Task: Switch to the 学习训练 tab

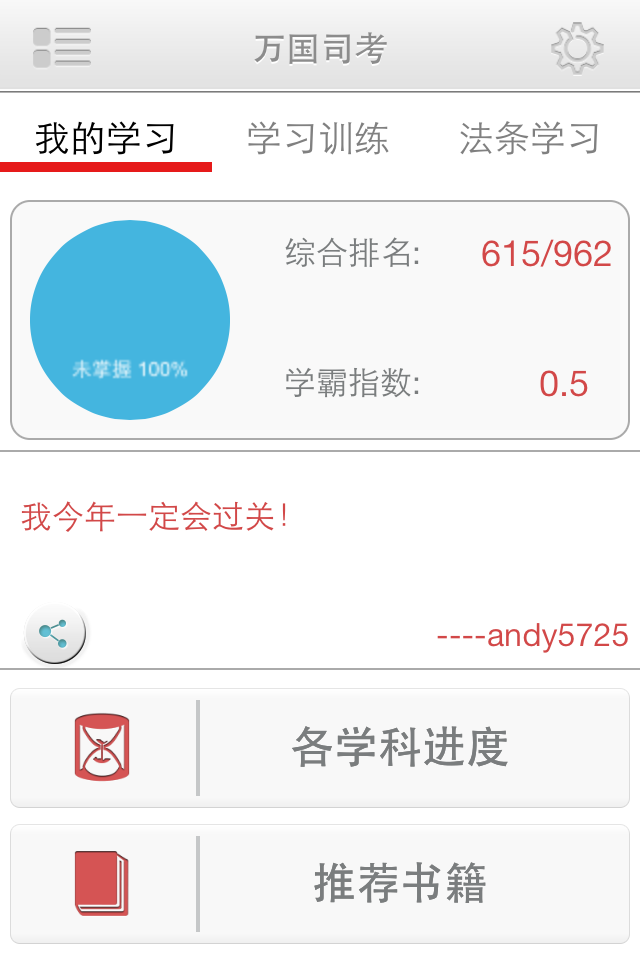Action: [x=318, y=139]
